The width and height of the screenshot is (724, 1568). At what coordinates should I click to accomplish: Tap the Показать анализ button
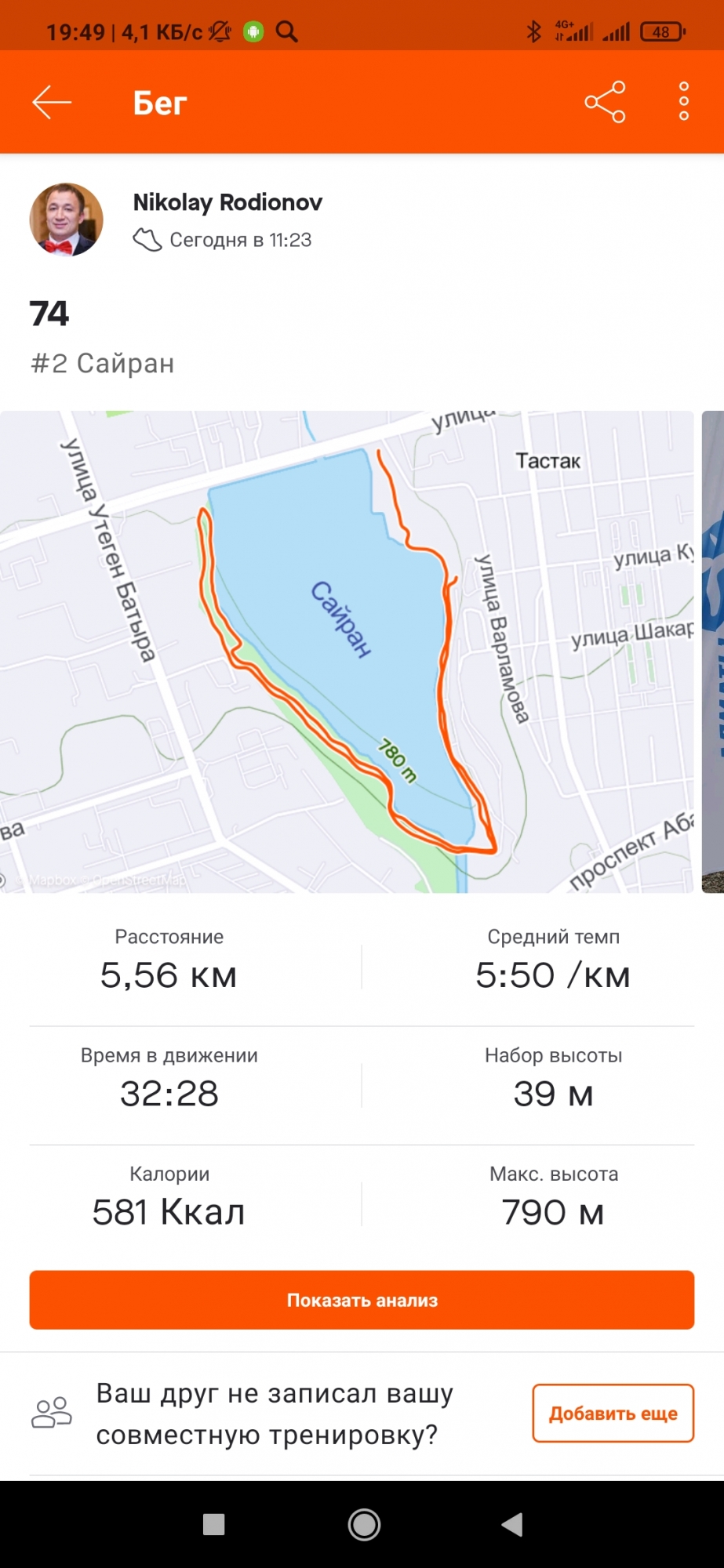(362, 1300)
